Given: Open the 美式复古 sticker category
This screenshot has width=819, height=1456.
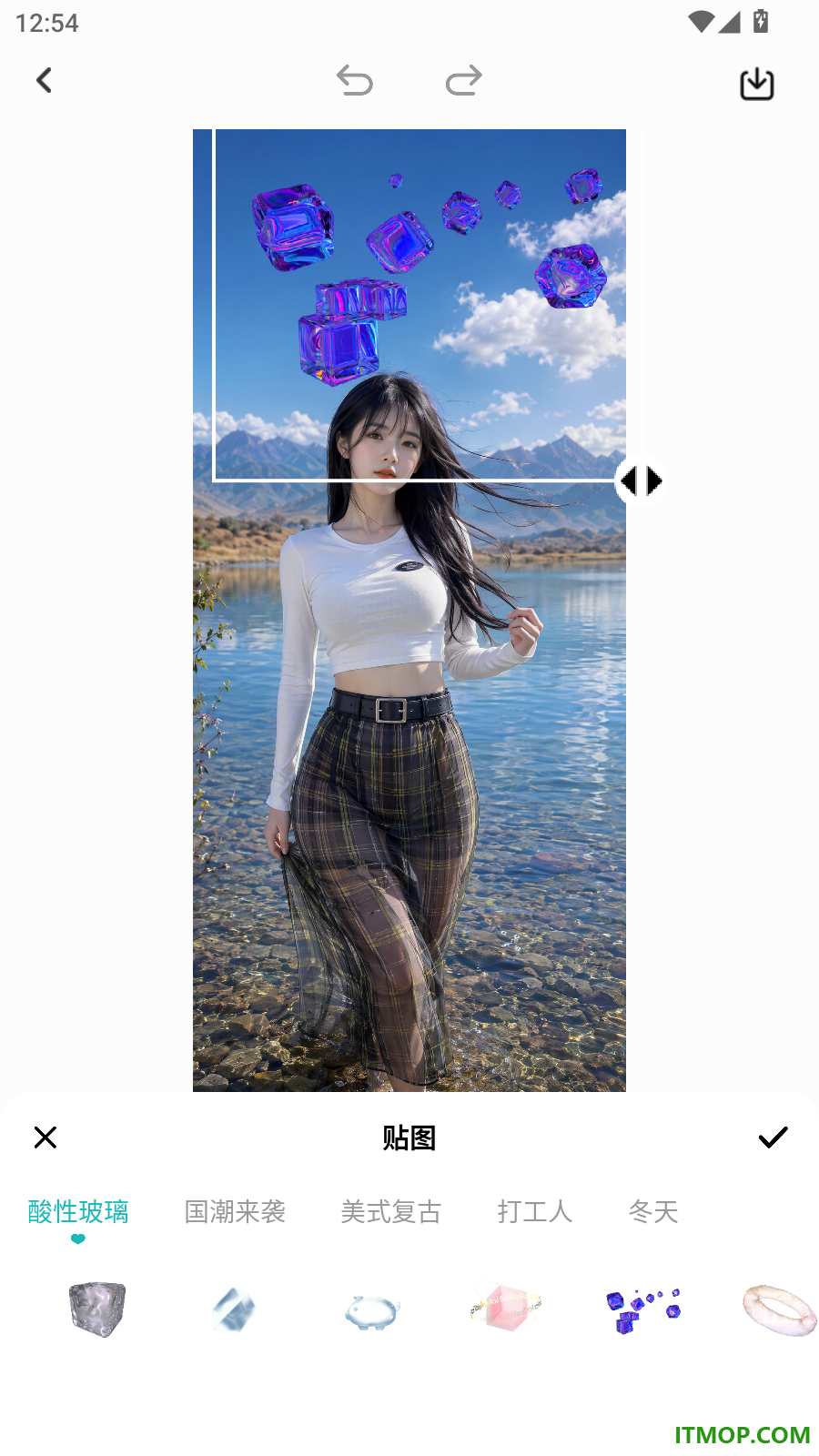Looking at the screenshot, I should click(x=391, y=1212).
